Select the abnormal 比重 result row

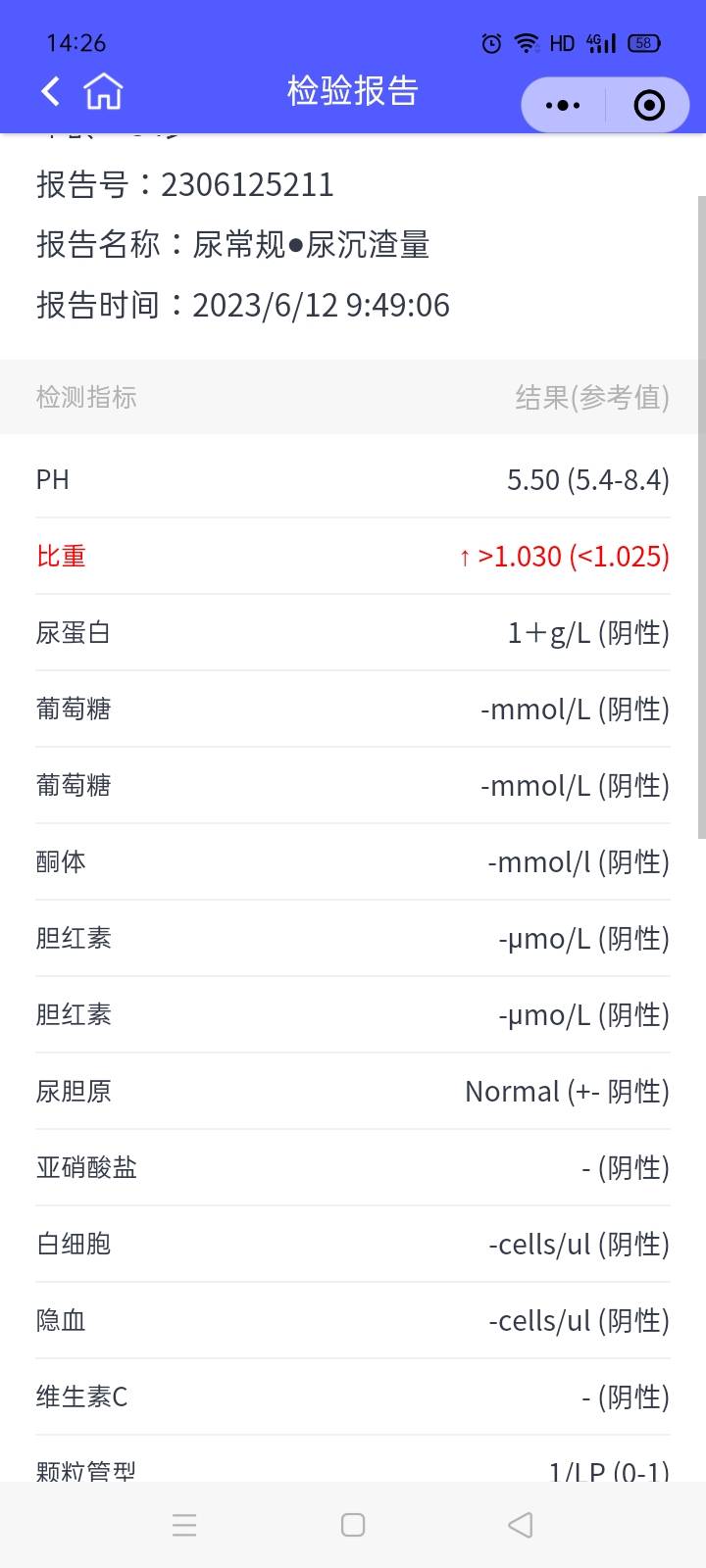pos(353,556)
